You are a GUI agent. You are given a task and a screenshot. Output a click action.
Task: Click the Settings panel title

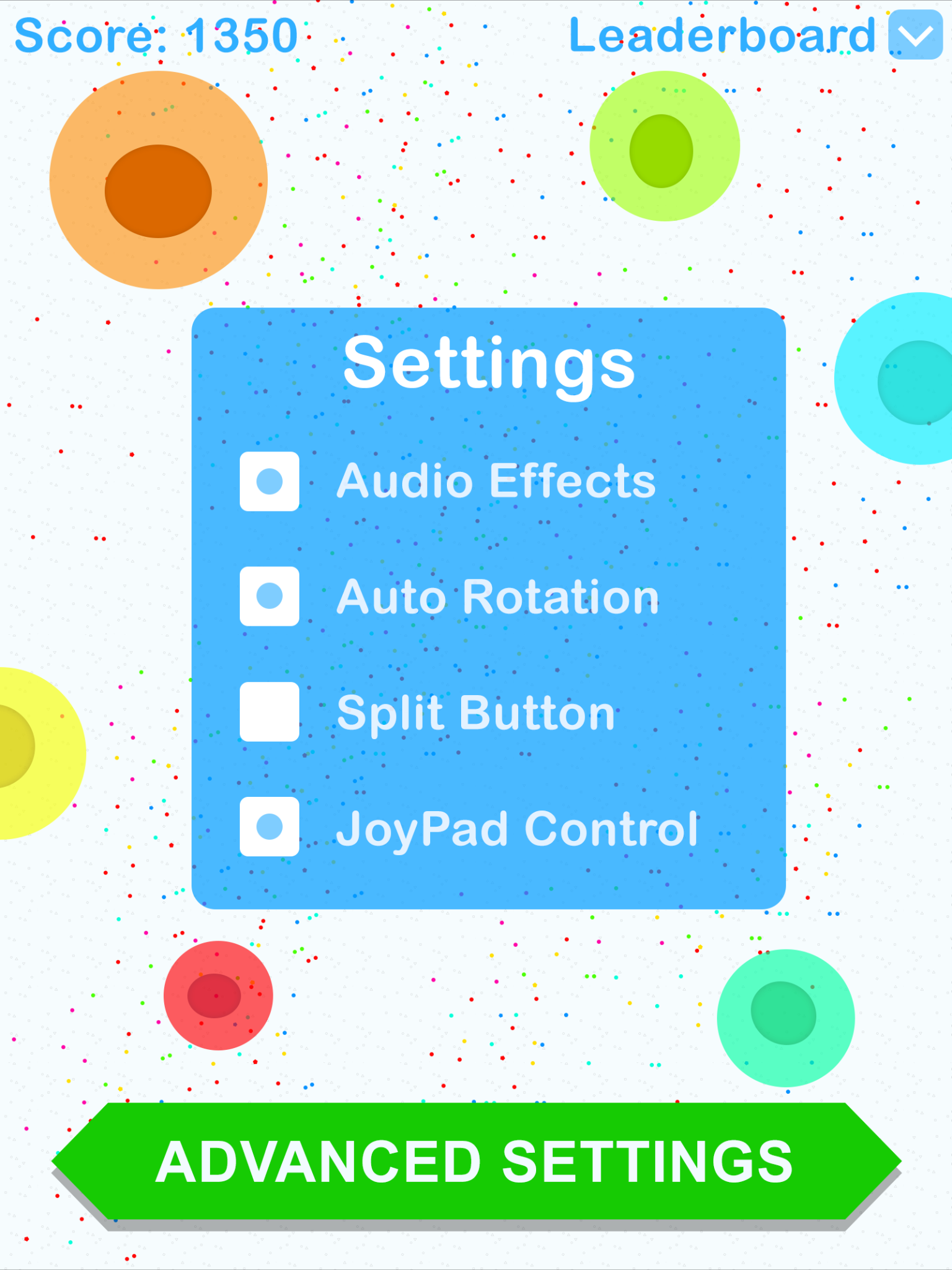click(490, 366)
